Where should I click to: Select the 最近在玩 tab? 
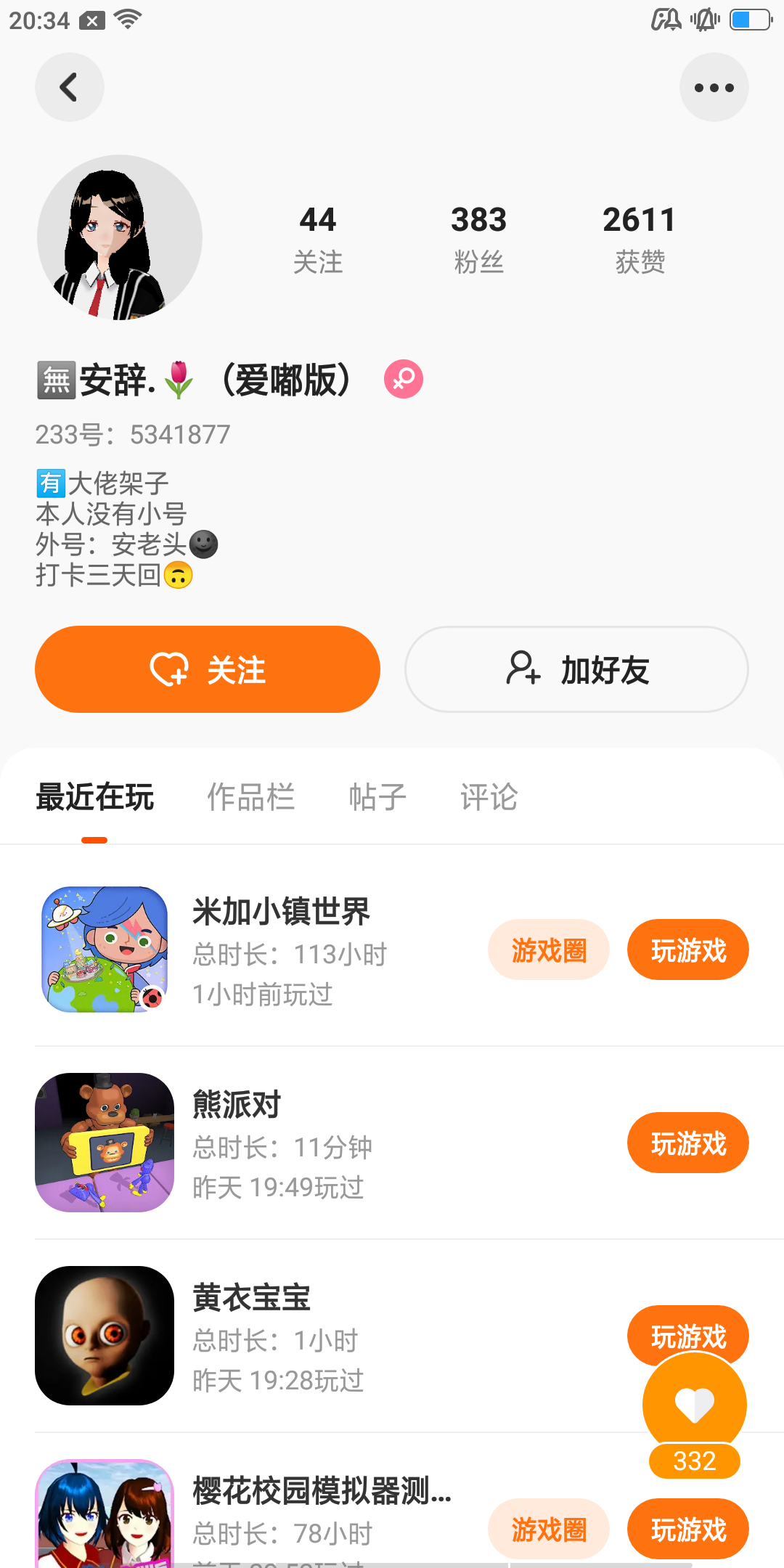click(x=95, y=797)
